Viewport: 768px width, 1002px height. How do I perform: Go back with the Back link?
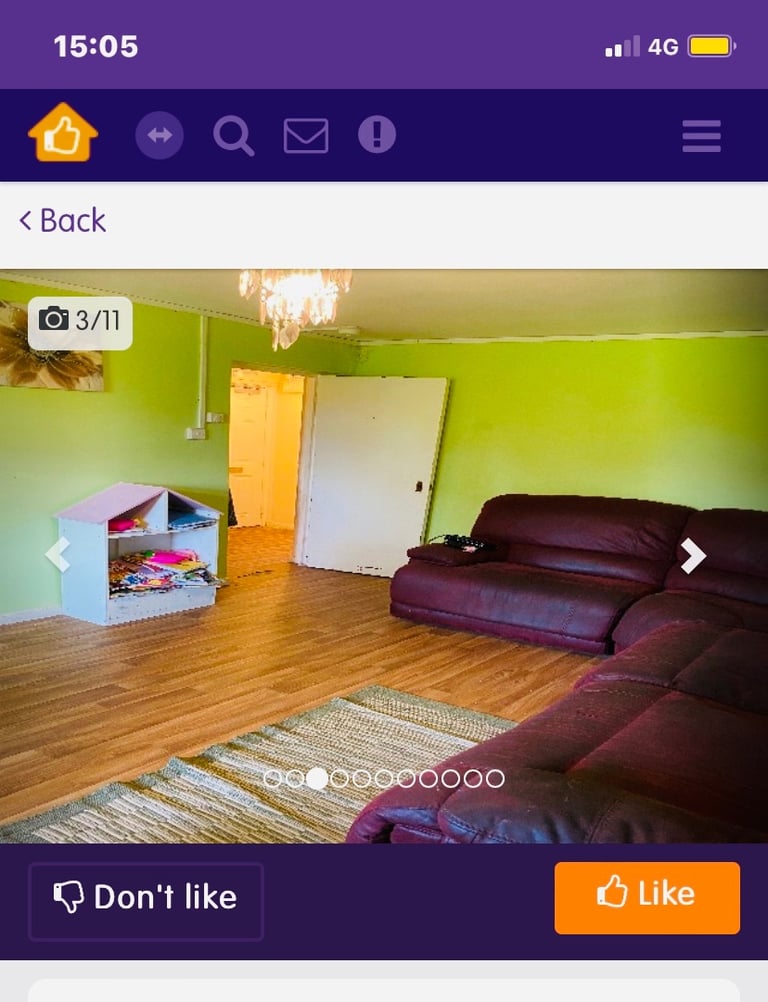[x=63, y=220]
